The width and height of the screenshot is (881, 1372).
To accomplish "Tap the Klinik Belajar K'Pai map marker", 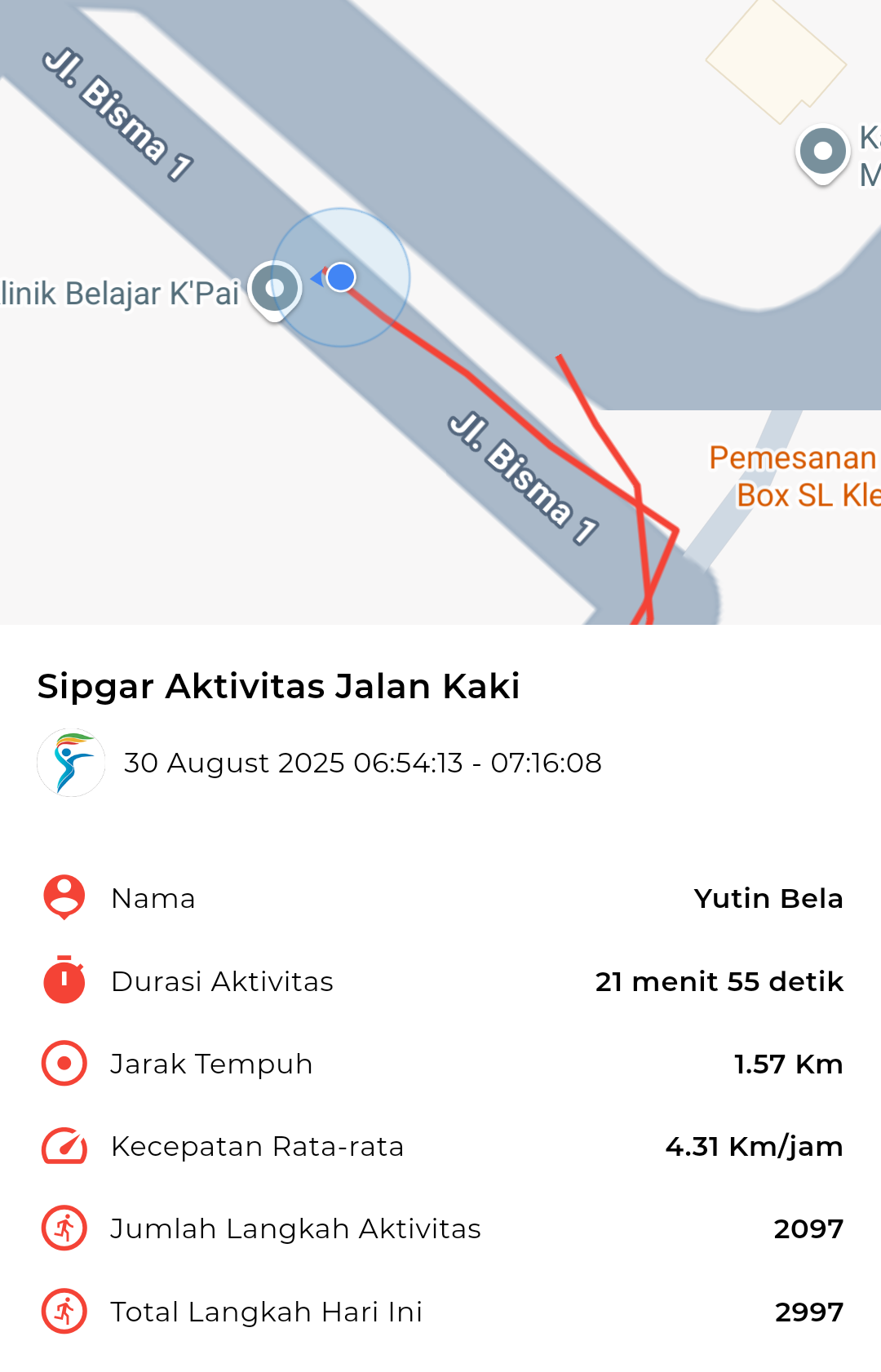I will (275, 289).
